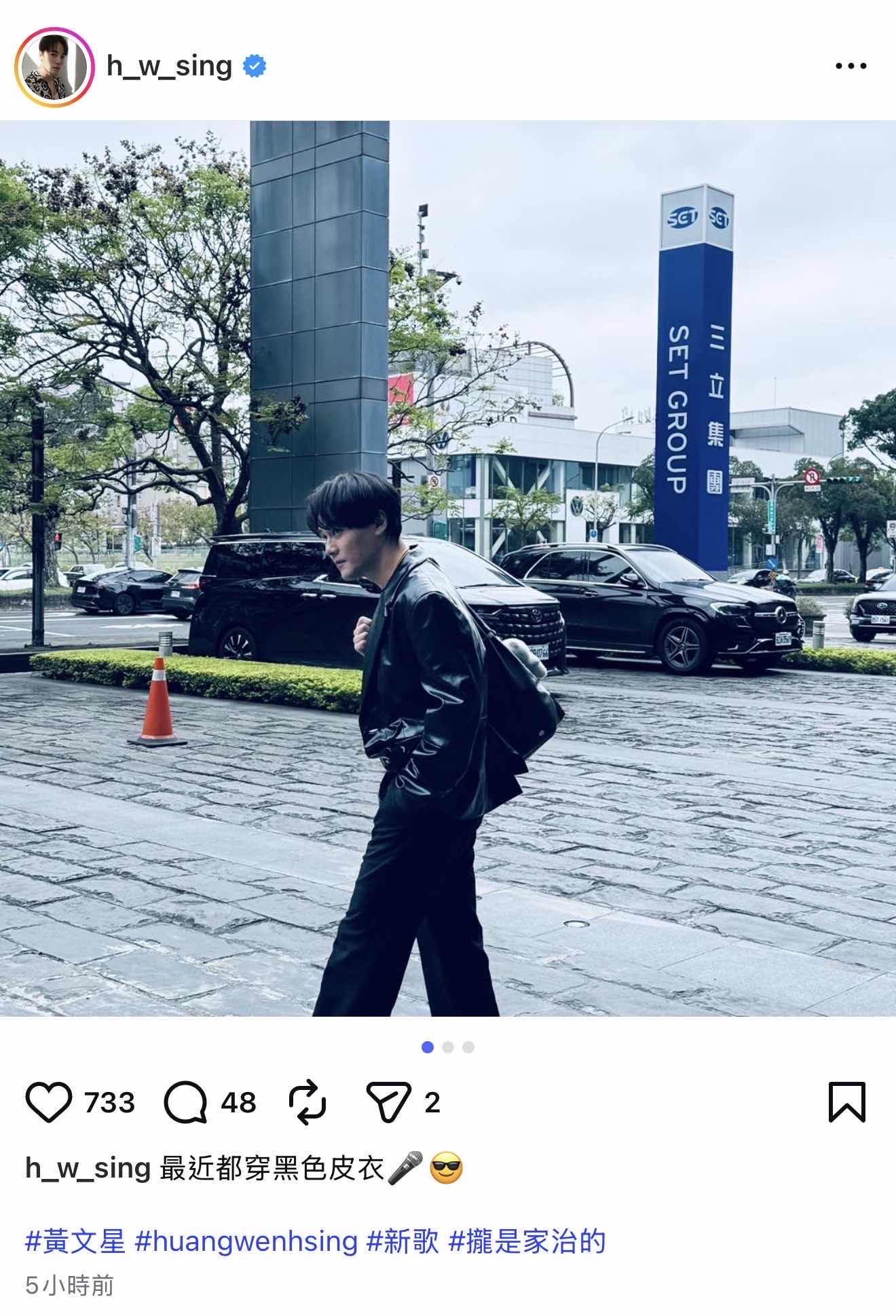Open the three-dot overflow menu

pyautogui.click(x=851, y=67)
